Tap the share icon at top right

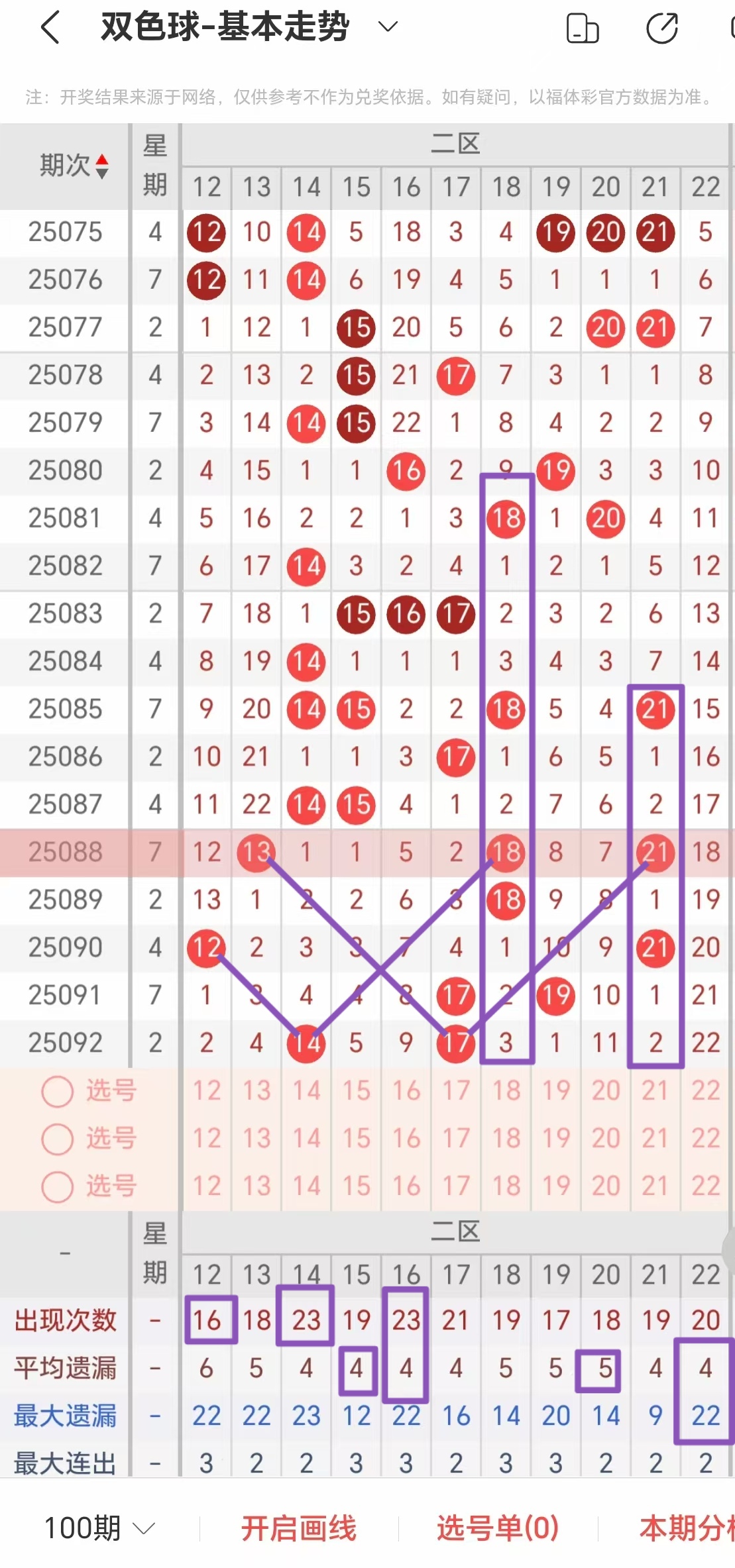pos(662,29)
